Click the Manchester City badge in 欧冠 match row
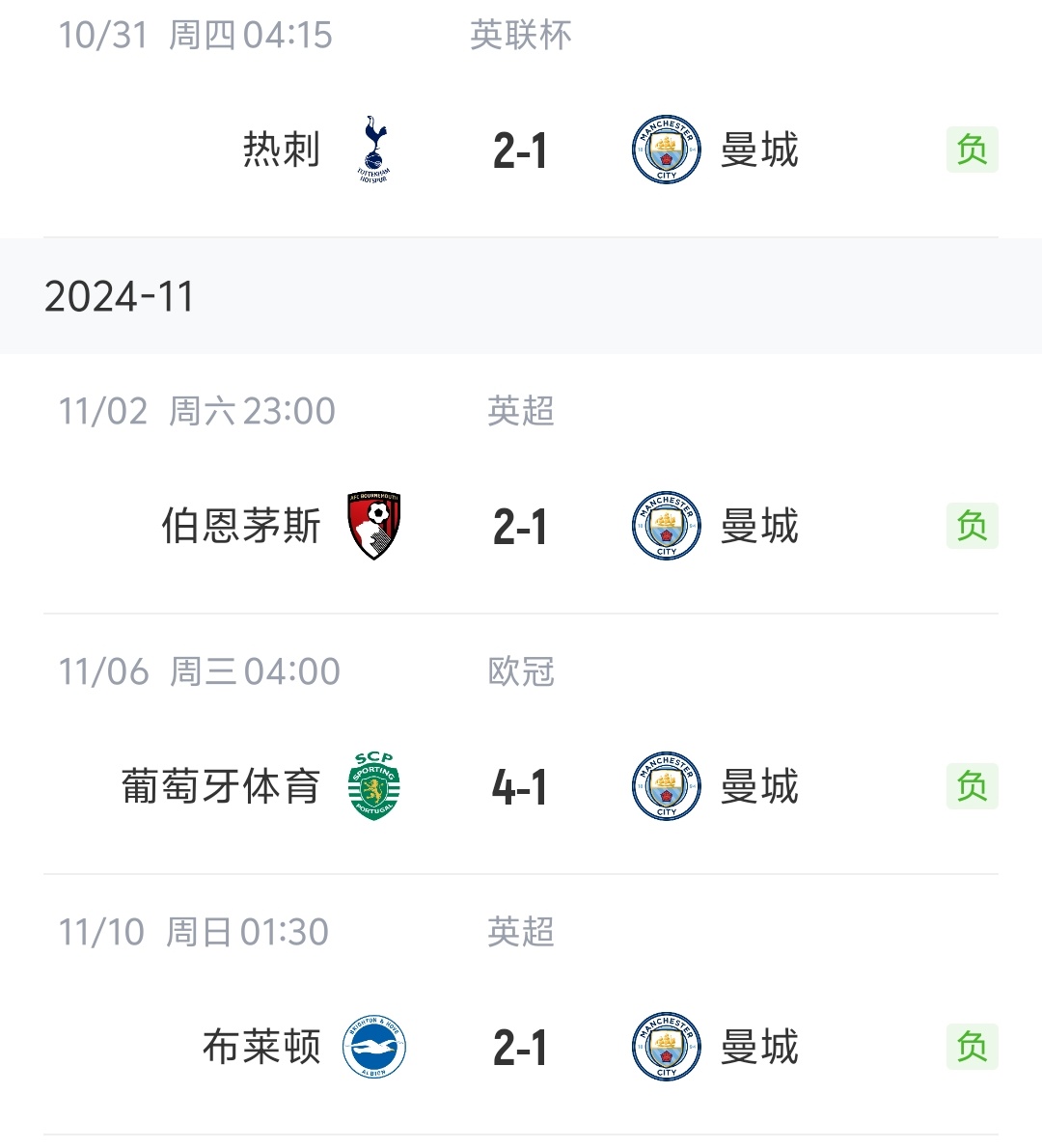The width and height of the screenshot is (1042, 1148). [x=666, y=786]
